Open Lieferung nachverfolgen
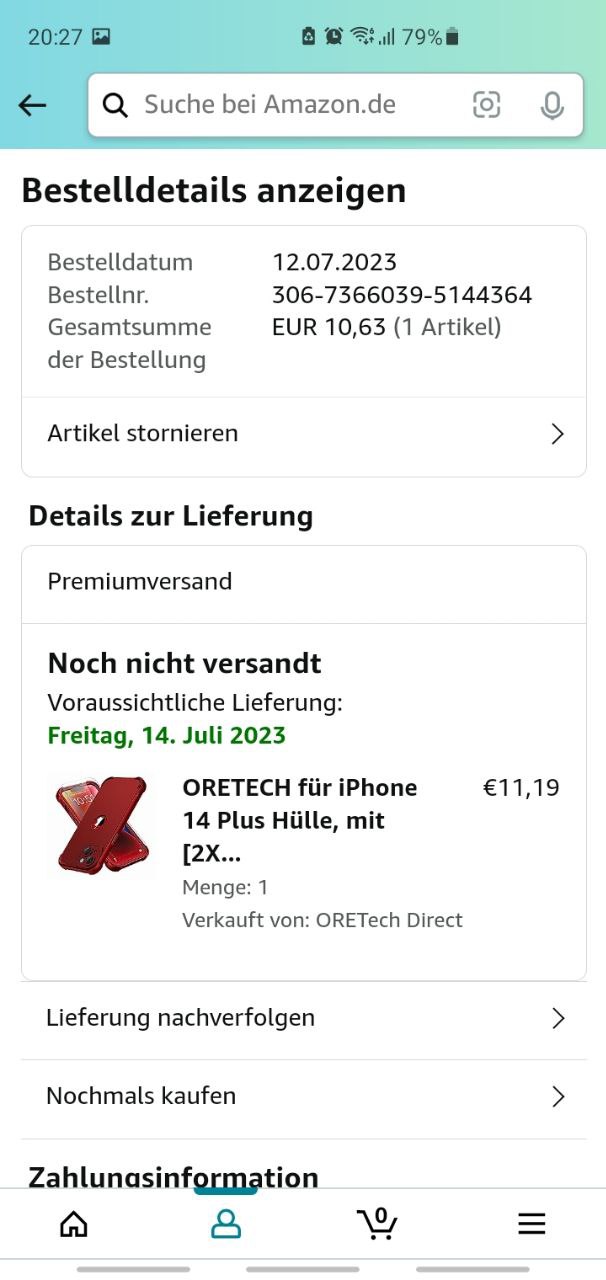This screenshot has width=606, height=1280. (x=304, y=1019)
